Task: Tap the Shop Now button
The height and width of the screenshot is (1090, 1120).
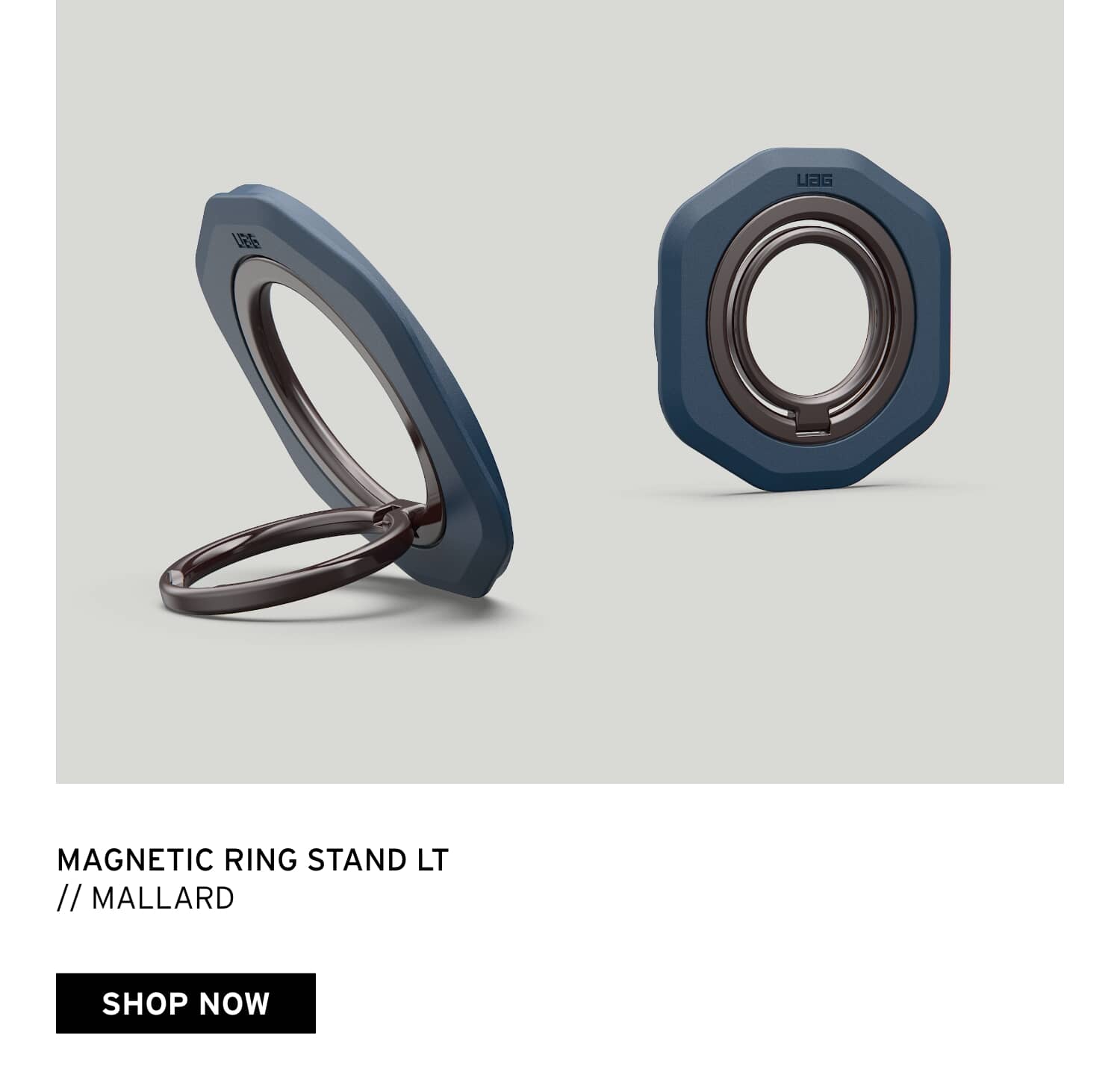Action: point(185,1003)
